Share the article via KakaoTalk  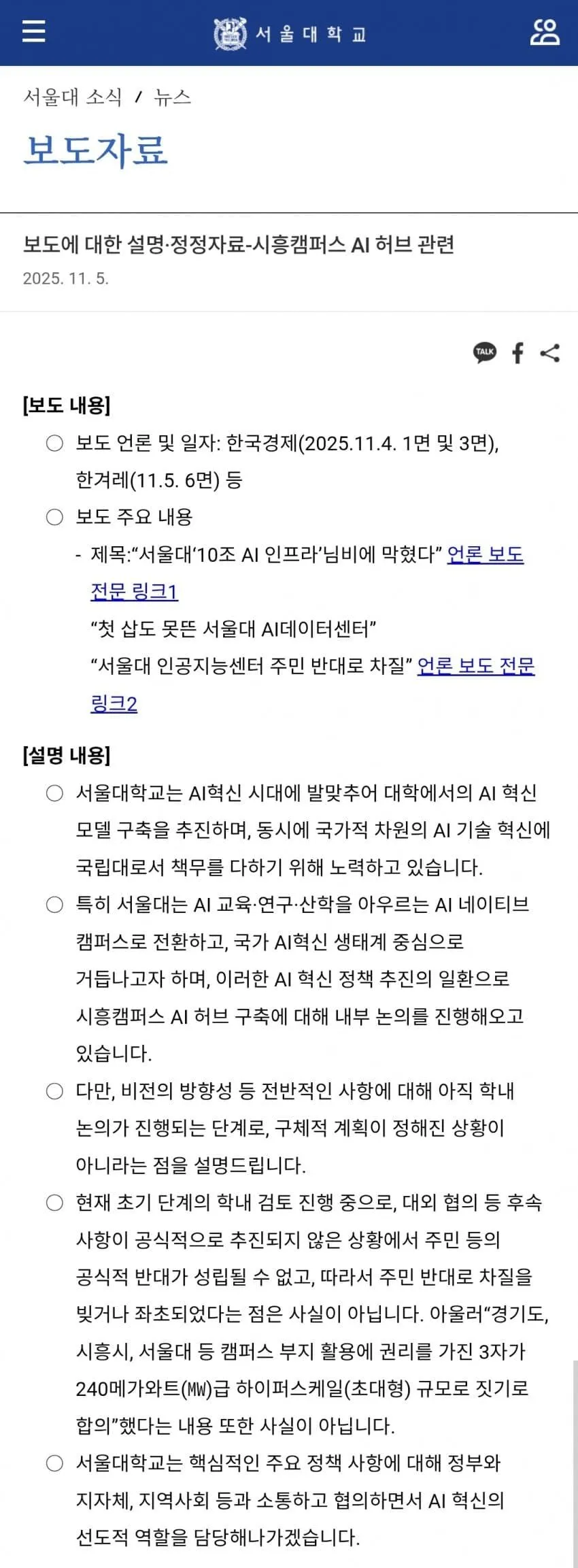pos(485,352)
